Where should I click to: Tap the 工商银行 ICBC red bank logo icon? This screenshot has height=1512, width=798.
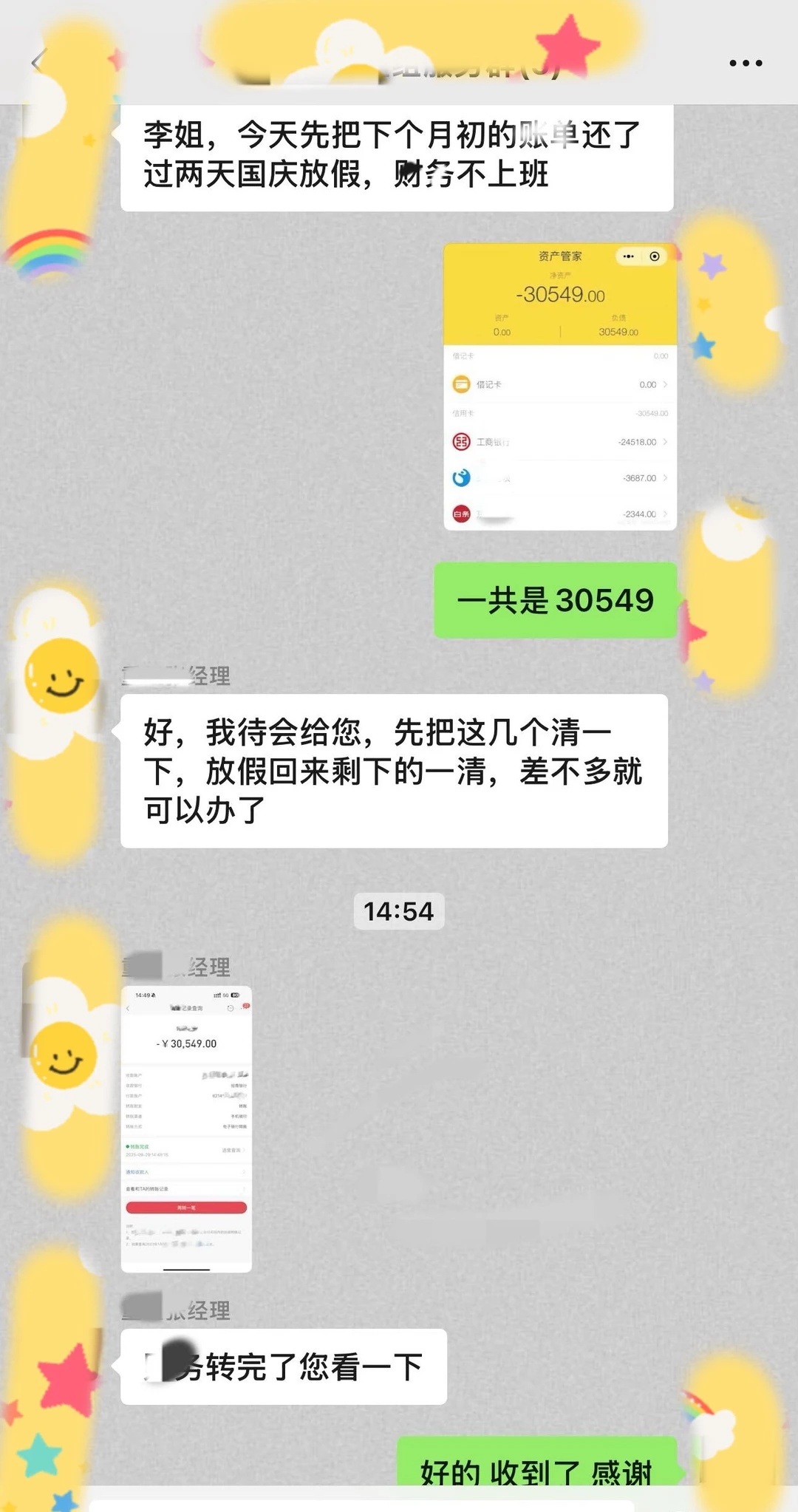[x=461, y=442]
